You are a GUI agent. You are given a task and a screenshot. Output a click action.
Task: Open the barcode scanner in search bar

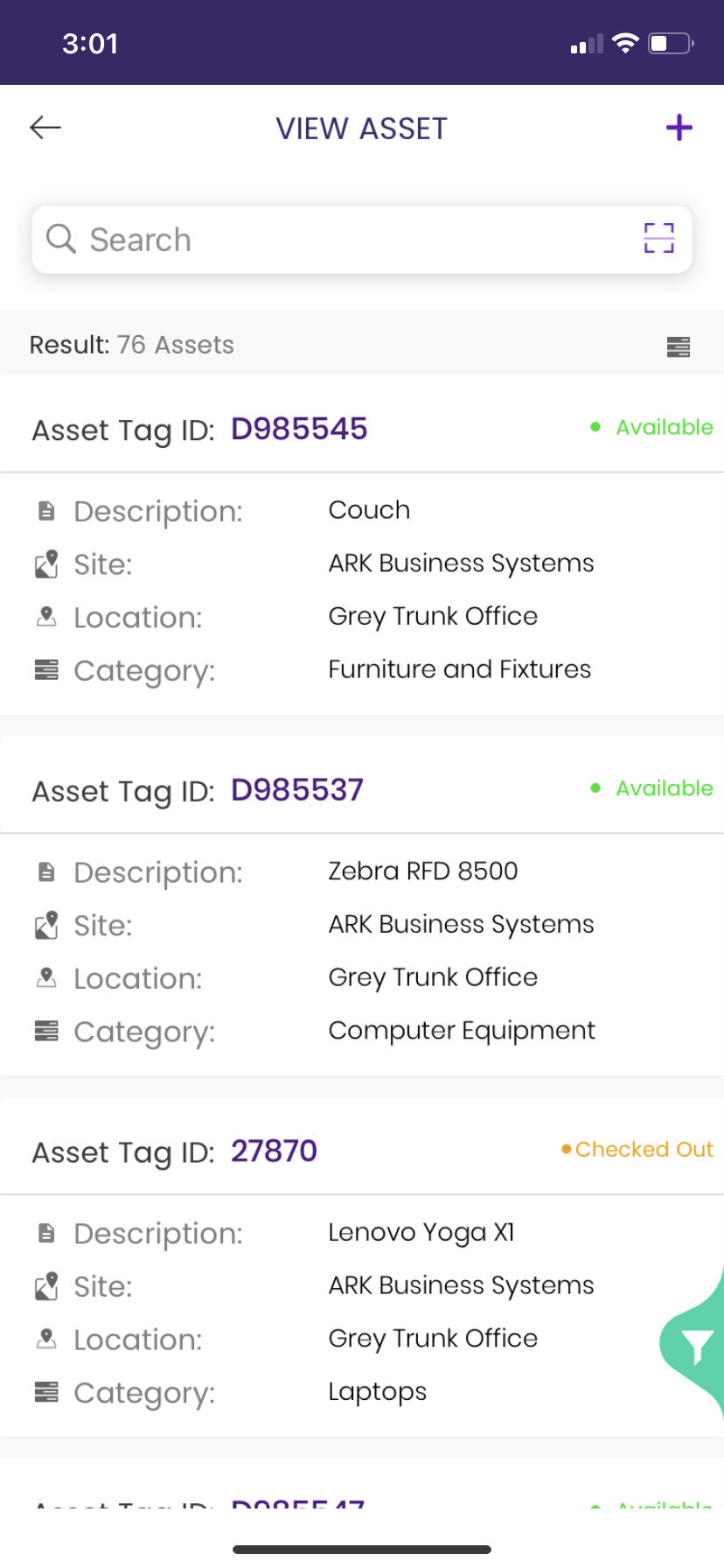(658, 238)
